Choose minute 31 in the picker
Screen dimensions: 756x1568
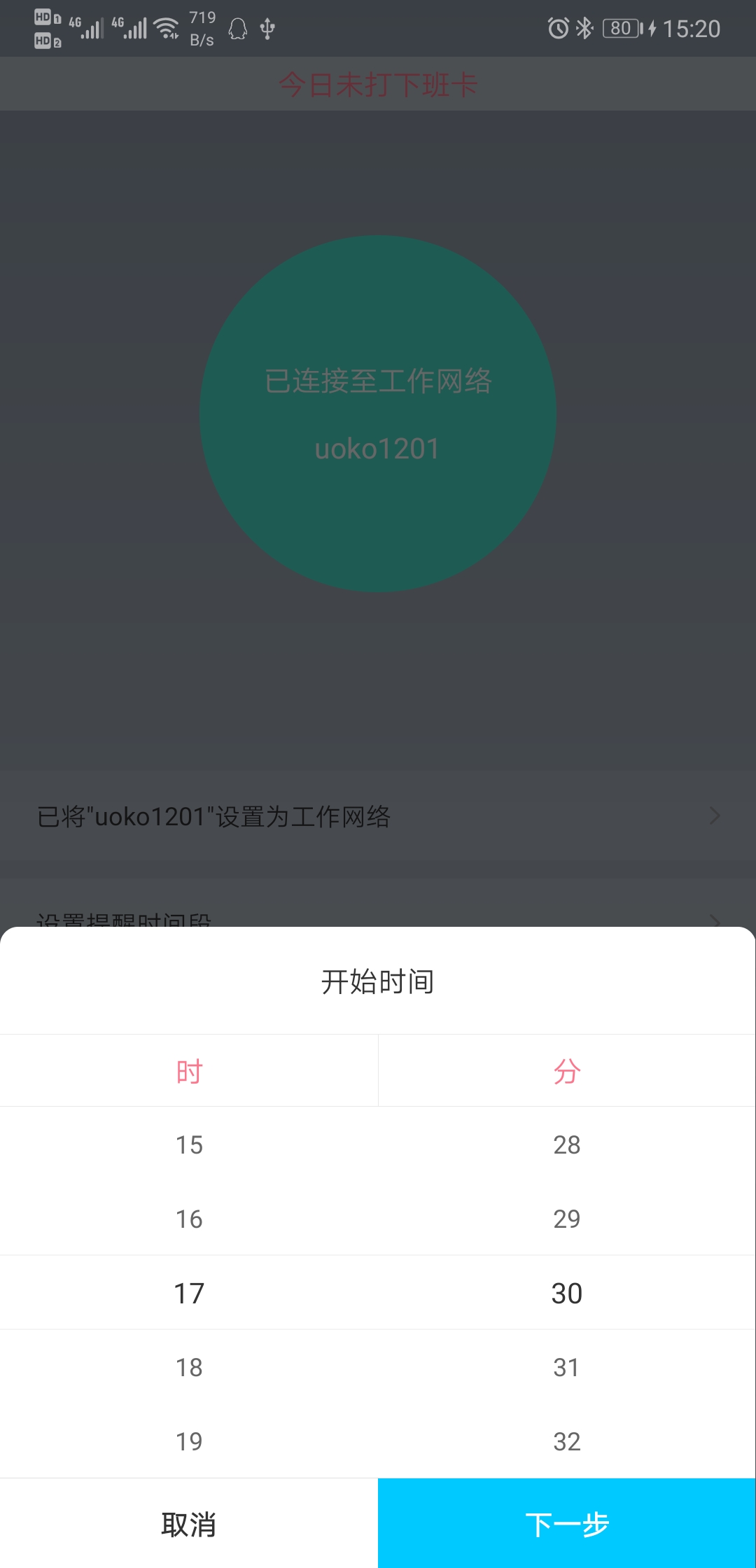click(567, 1367)
